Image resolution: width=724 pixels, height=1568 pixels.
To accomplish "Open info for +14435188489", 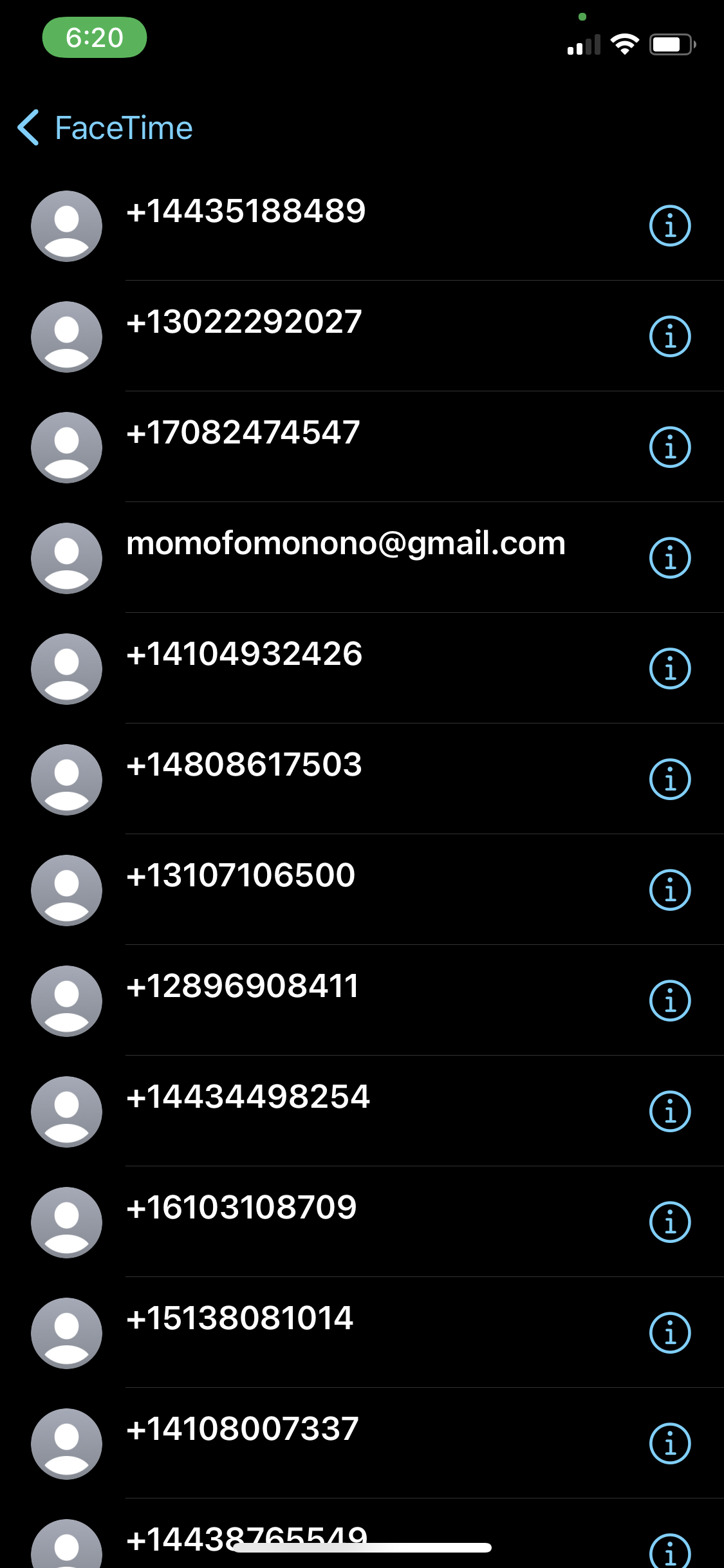I will click(669, 226).
